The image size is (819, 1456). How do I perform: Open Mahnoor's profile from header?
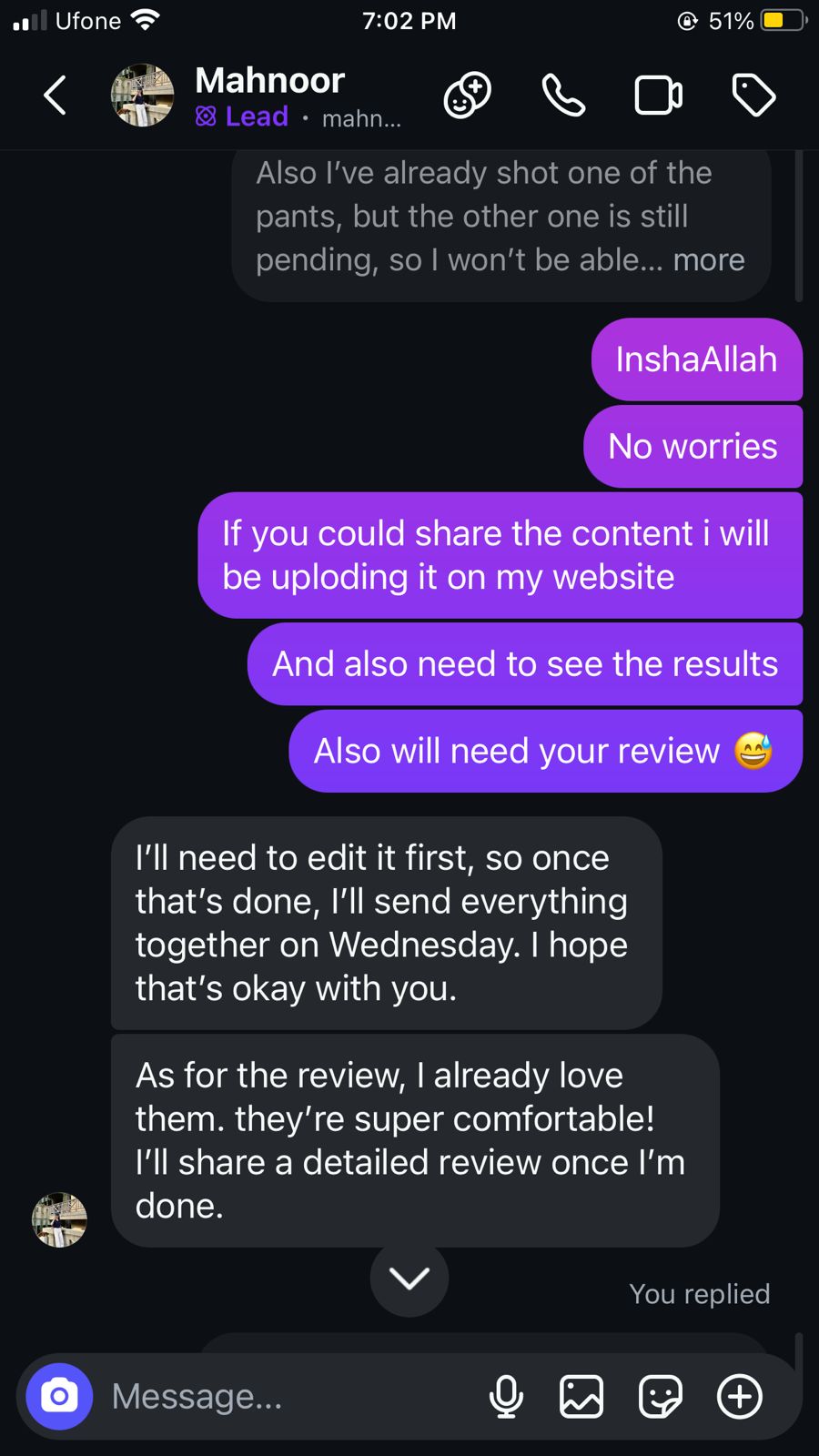(x=269, y=81)
